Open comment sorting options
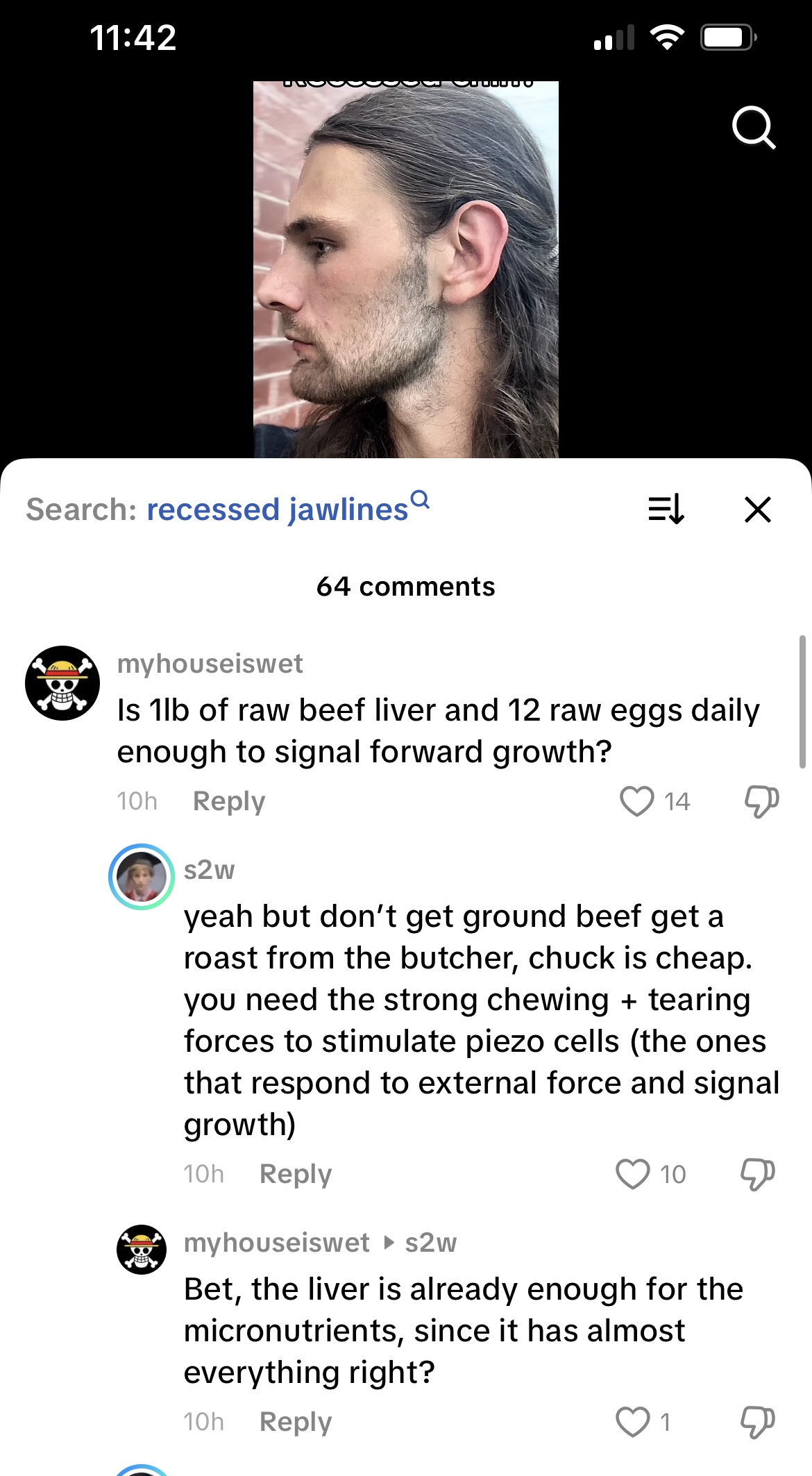Viewport: 812px width, 1476px height. pyautogui.click(x=666, y=509)
